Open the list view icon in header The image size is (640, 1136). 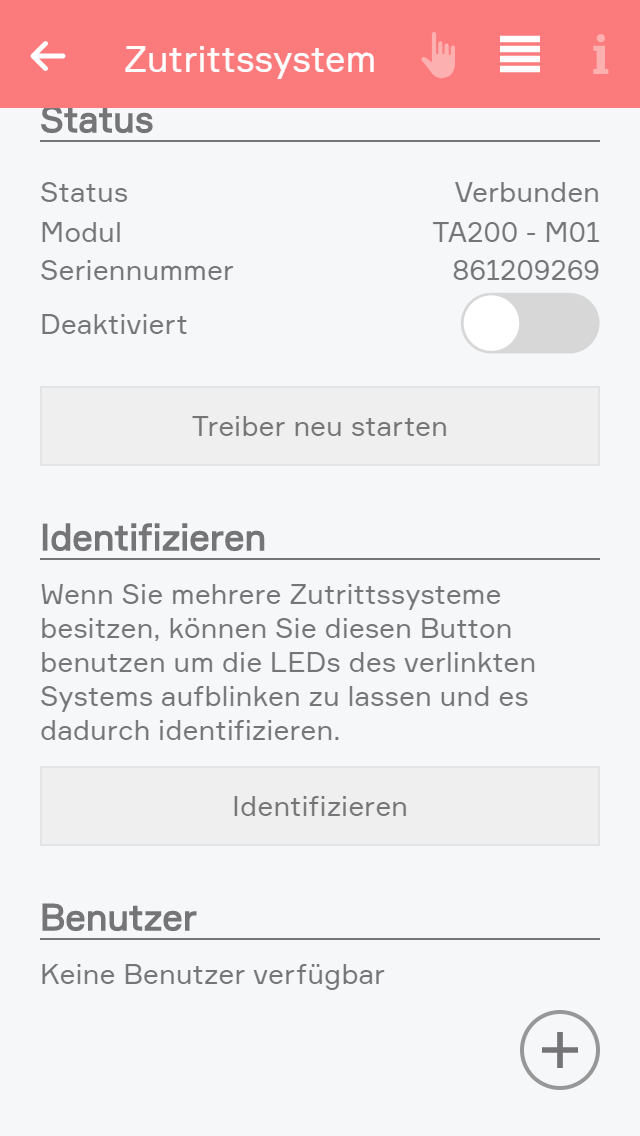coord(520,55)
